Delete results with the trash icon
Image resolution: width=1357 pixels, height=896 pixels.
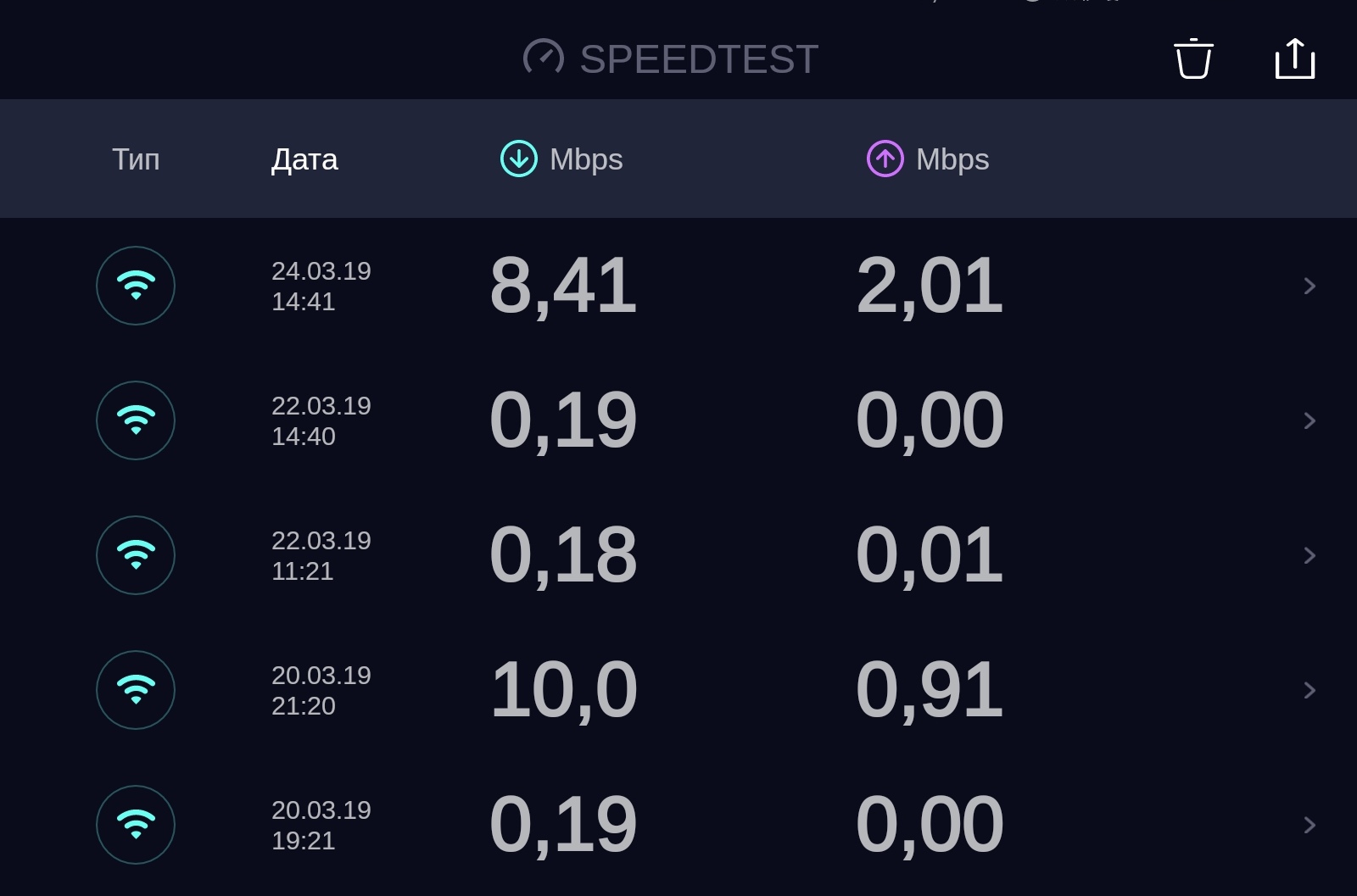point(1193,59)
